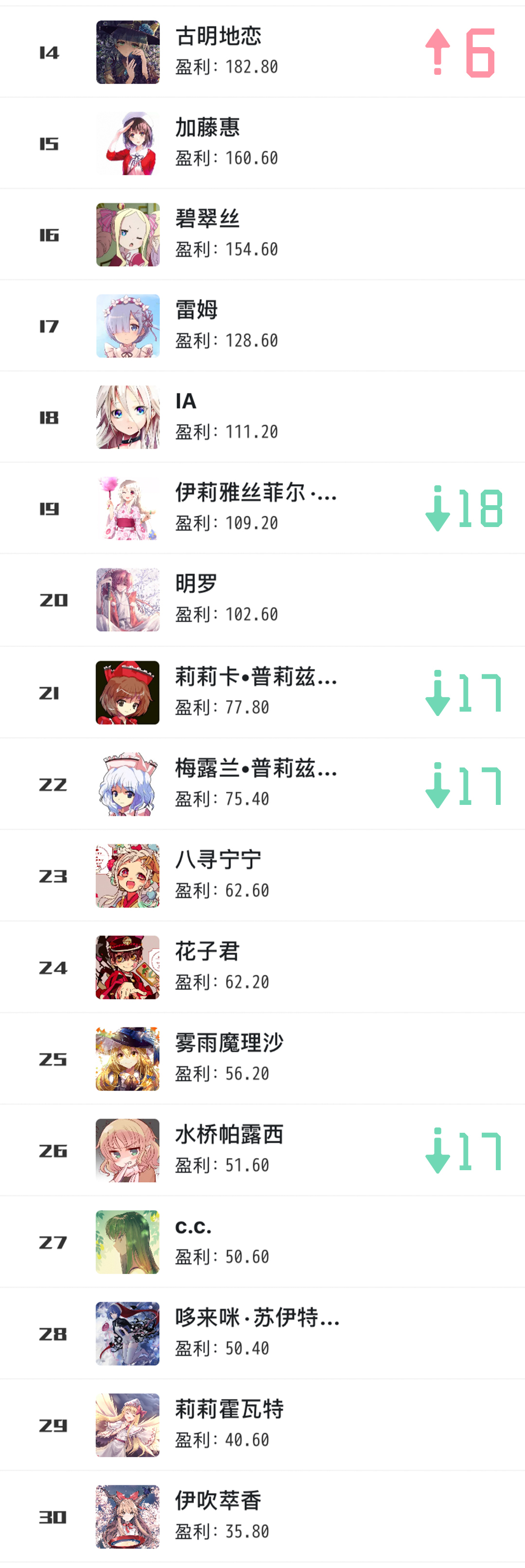Screen dimensions: 525x1568
Task: View 雷姆 character details
Action: pos(262,325)
